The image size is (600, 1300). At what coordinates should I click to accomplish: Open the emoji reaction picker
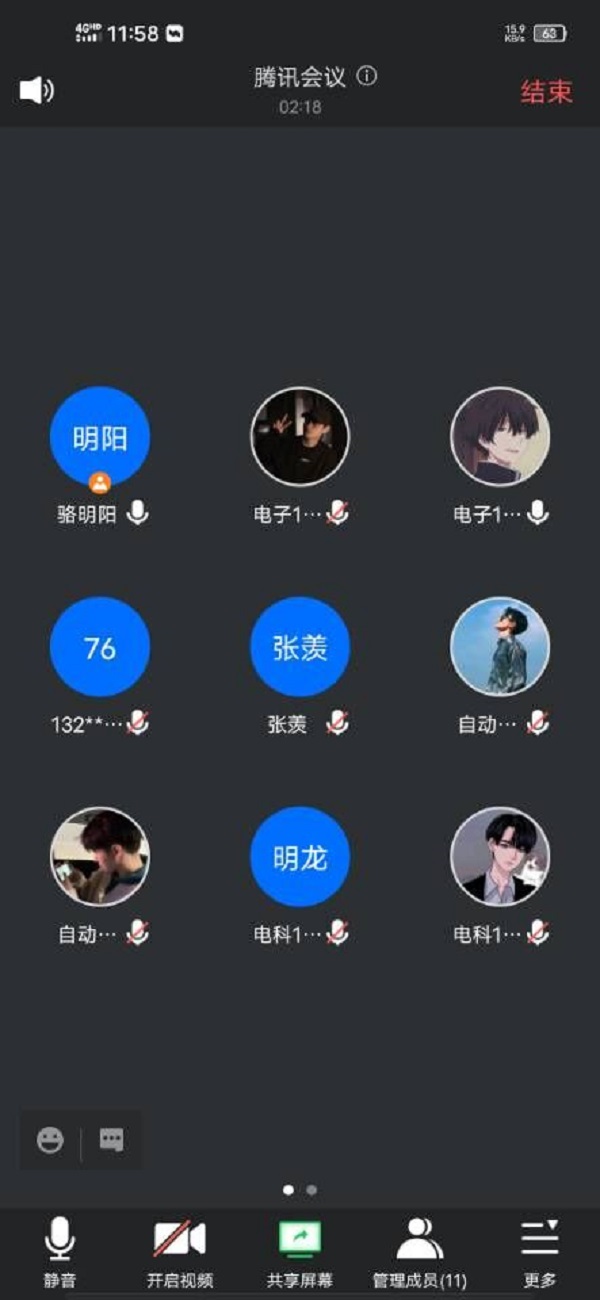[50, 1140]
